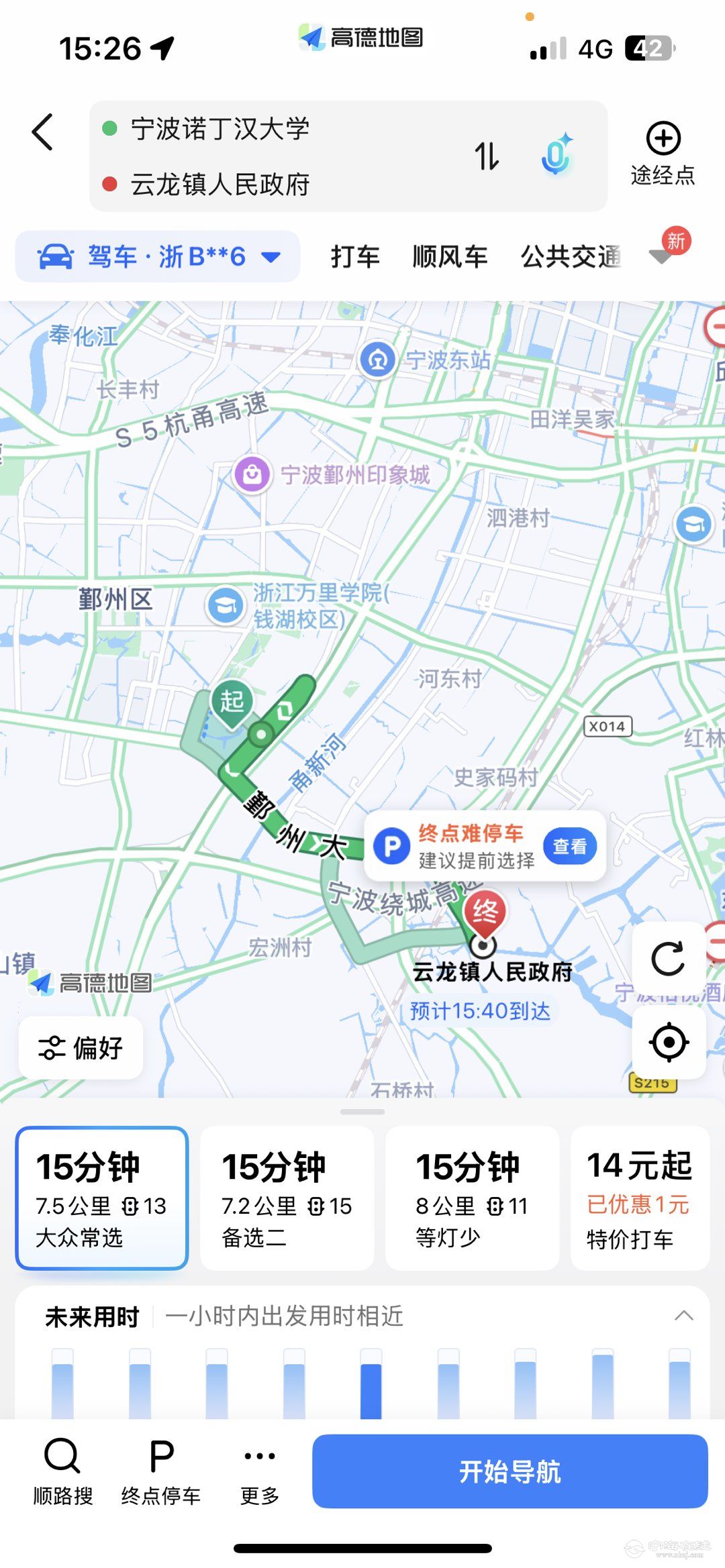Start navigation with 开始导航

point(510,1471)
